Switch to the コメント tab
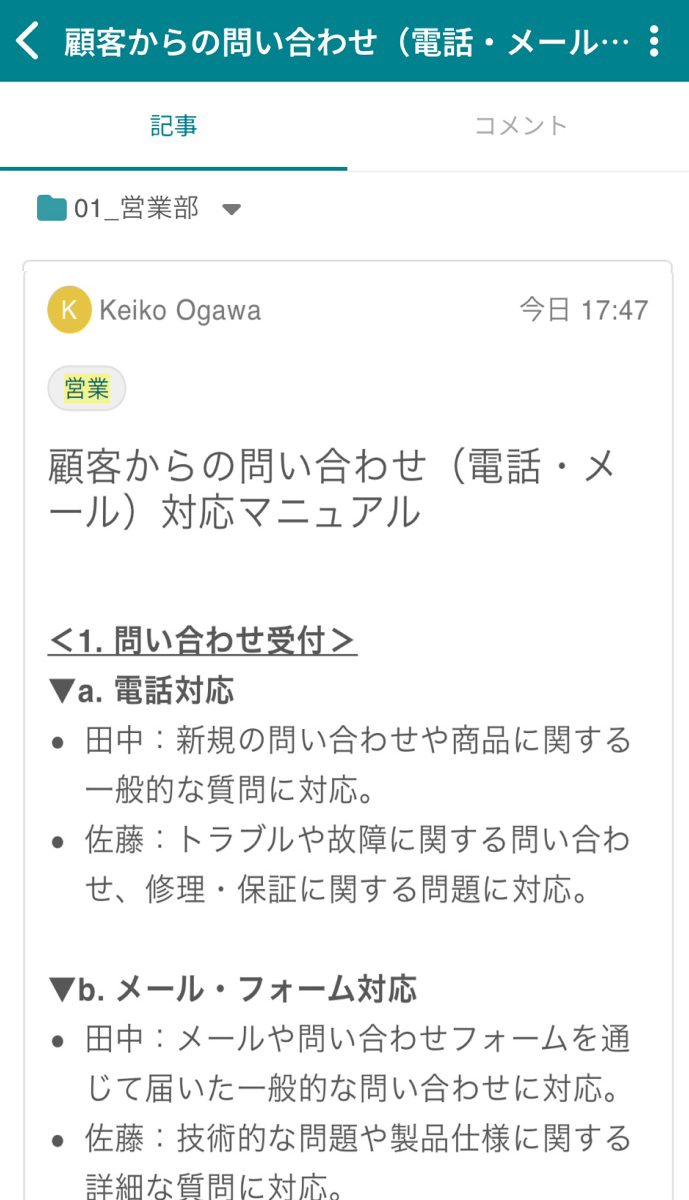Viewport: 689px width, 1200px height. 520,126
